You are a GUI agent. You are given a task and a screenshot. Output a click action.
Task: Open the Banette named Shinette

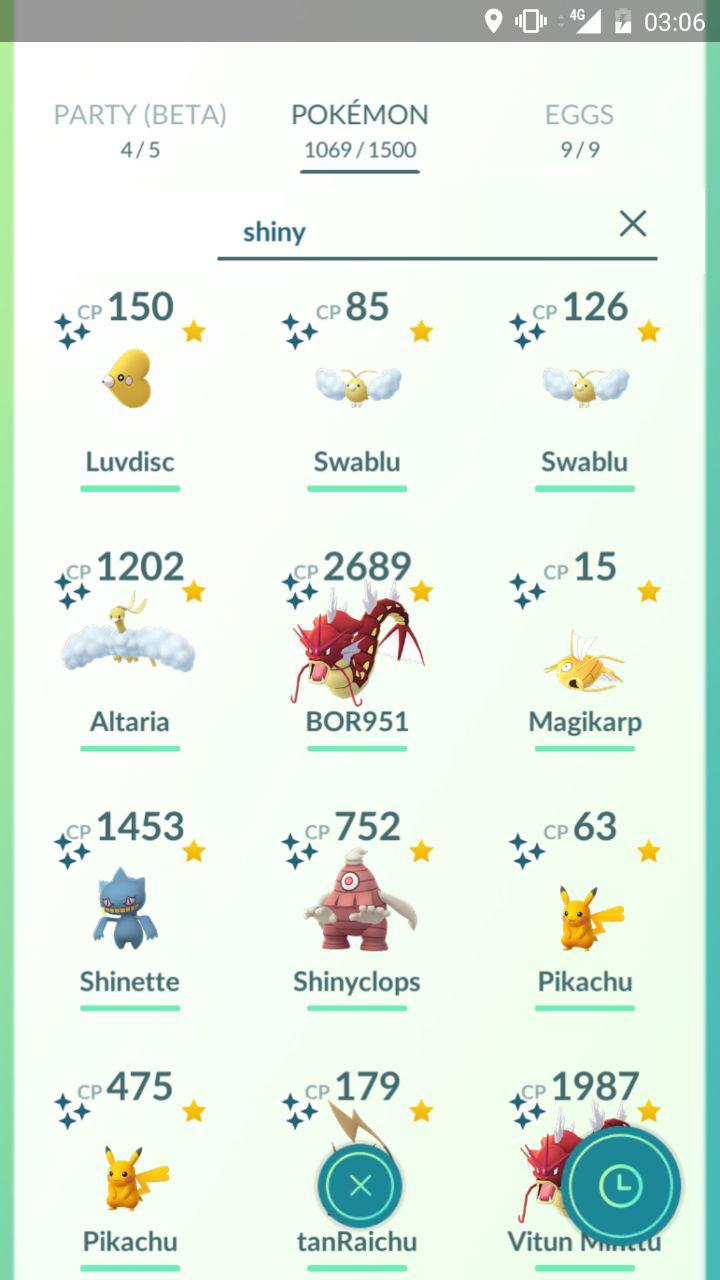130,910
